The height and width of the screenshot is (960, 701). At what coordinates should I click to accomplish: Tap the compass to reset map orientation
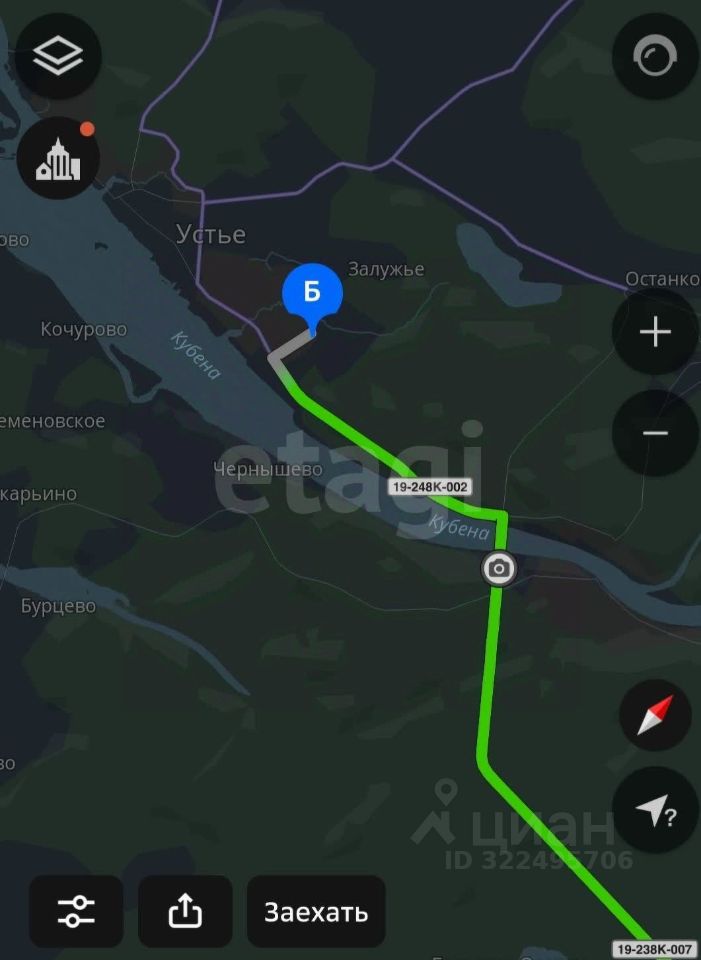(x=655, y=715)
